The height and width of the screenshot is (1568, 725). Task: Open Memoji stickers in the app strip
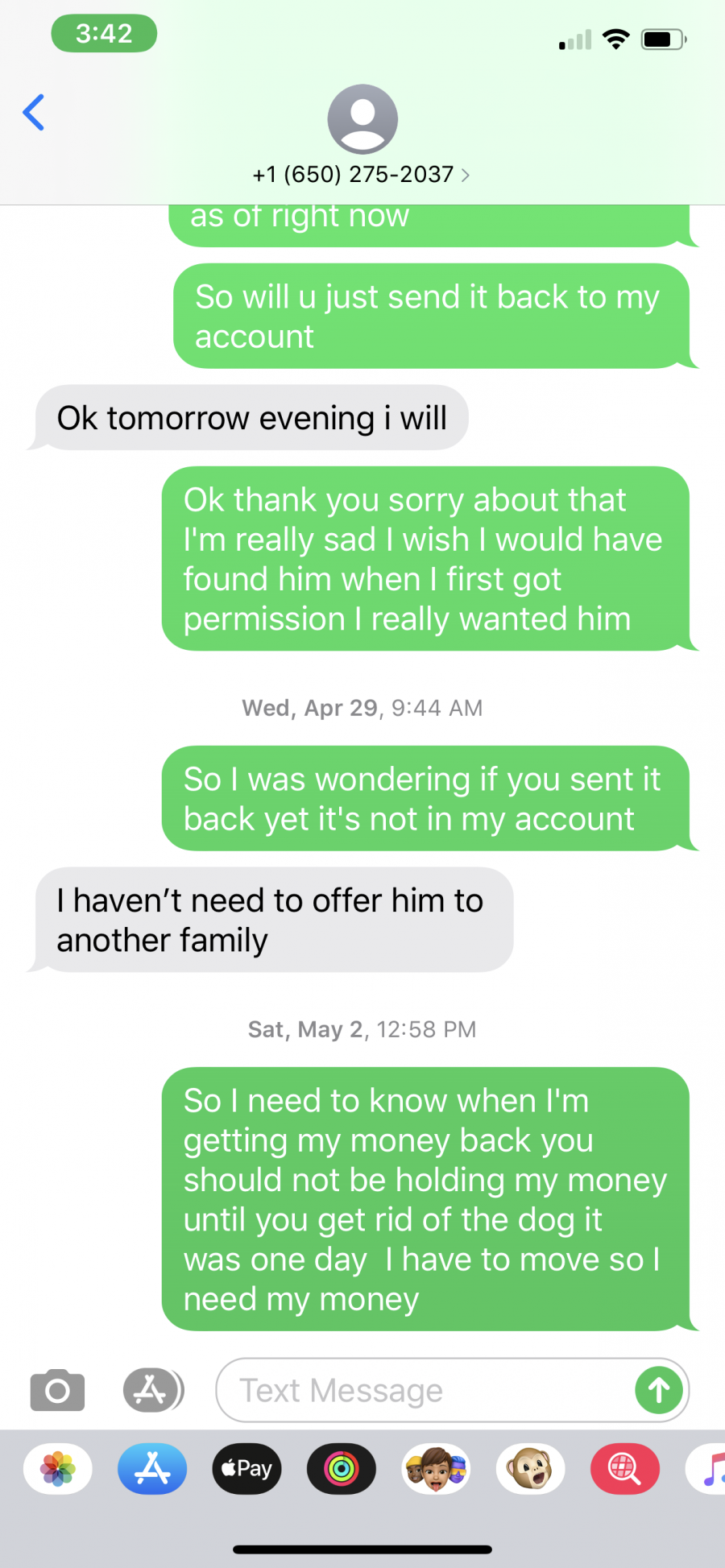tap(436, 1468)
